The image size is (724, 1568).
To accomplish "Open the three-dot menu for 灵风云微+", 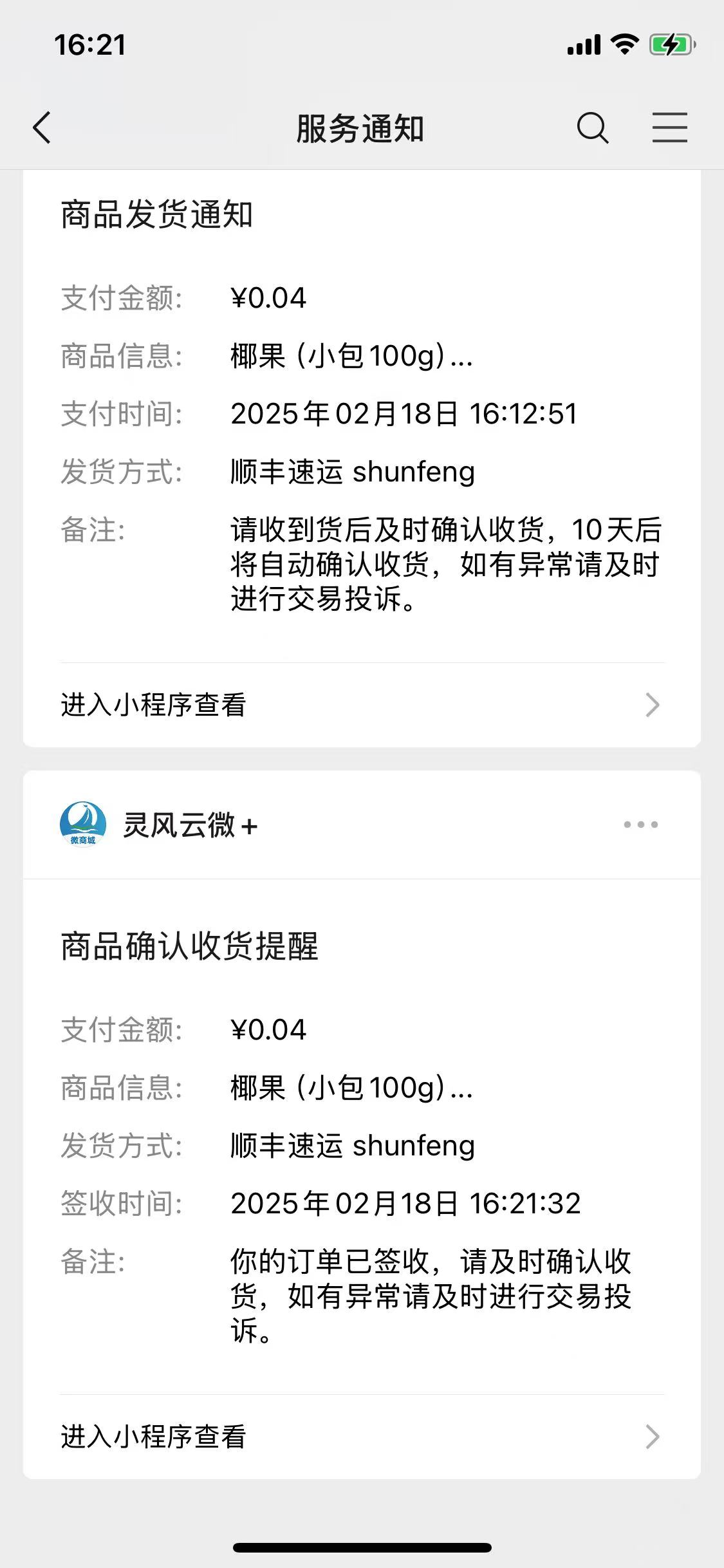I will (640, 825).
